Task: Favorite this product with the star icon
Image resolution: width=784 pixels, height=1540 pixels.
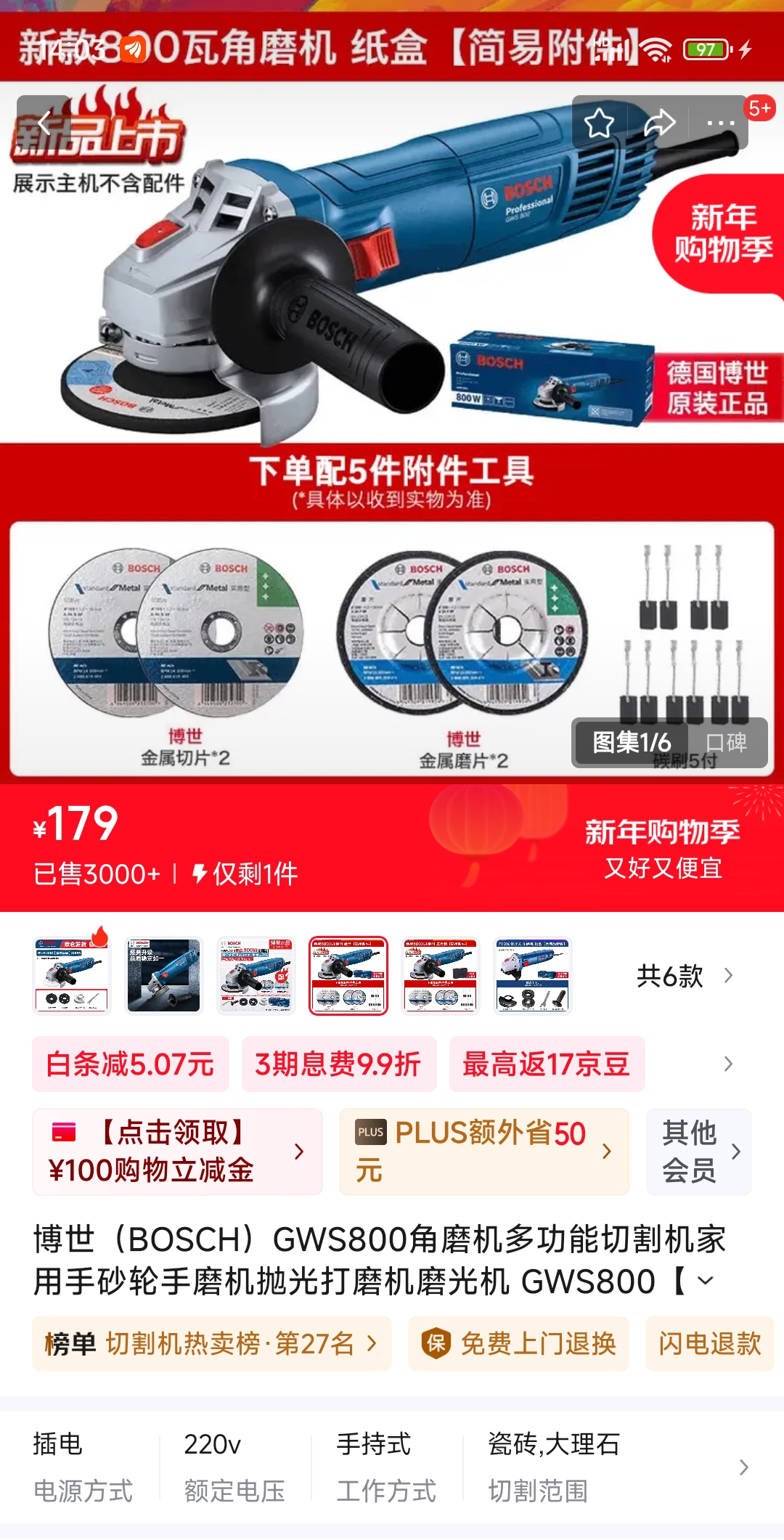Action: (600, 123)
